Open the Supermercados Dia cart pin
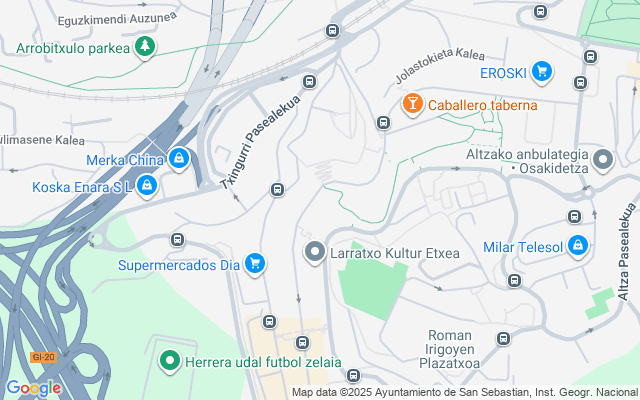The image size is (640, 400). point(255,264)
